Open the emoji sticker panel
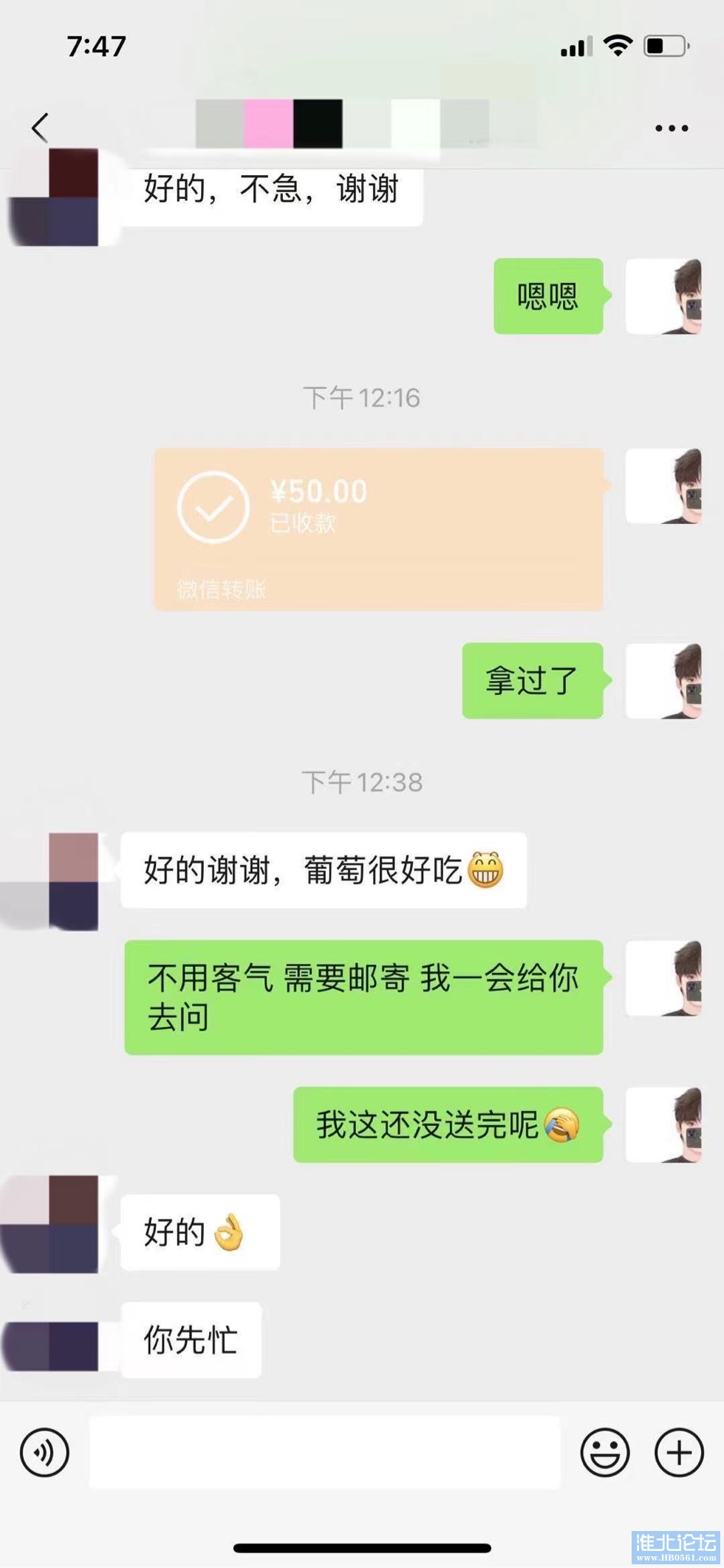Screen dimensions: 724x1568 pyautogui.click(x=604, y=1453)
